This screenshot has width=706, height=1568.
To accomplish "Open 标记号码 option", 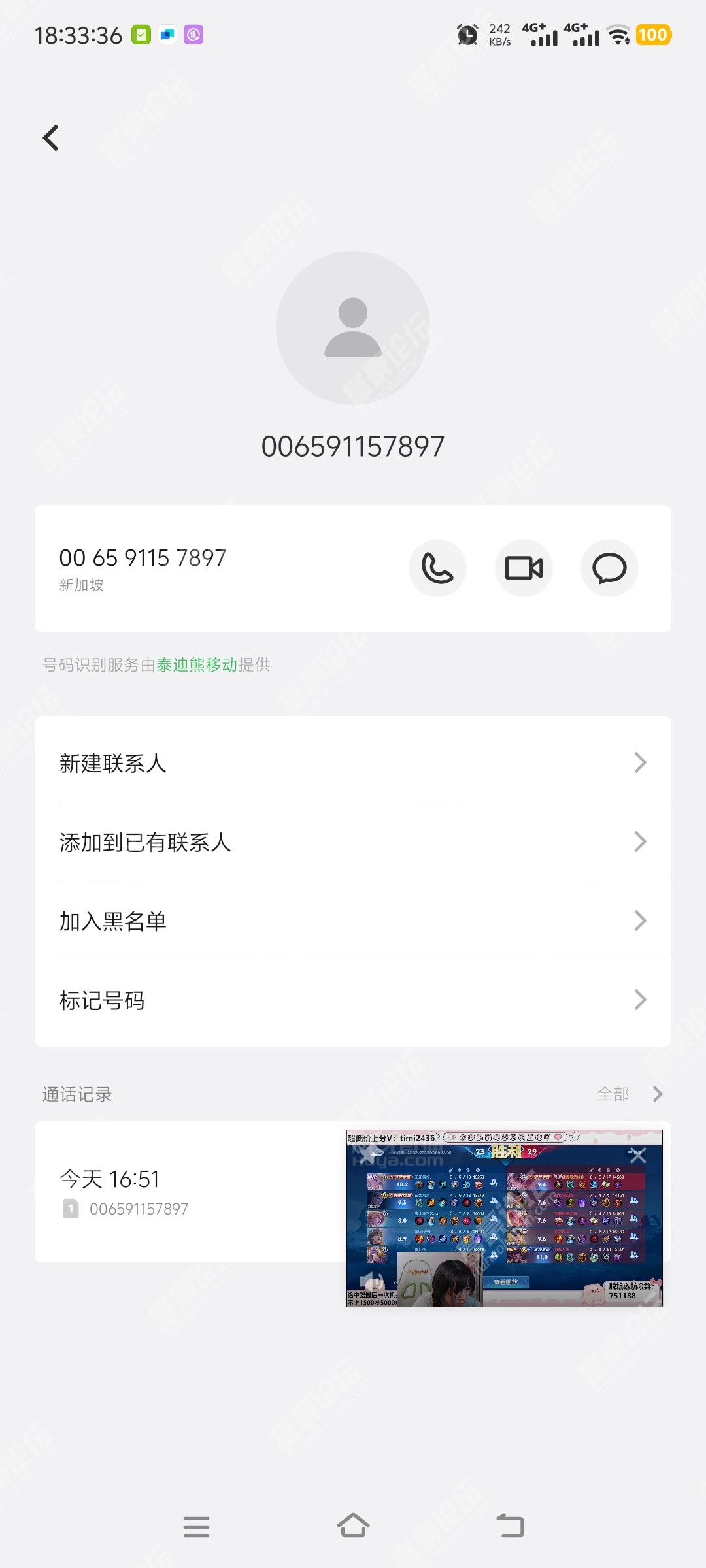I will tap(353, 1000).
